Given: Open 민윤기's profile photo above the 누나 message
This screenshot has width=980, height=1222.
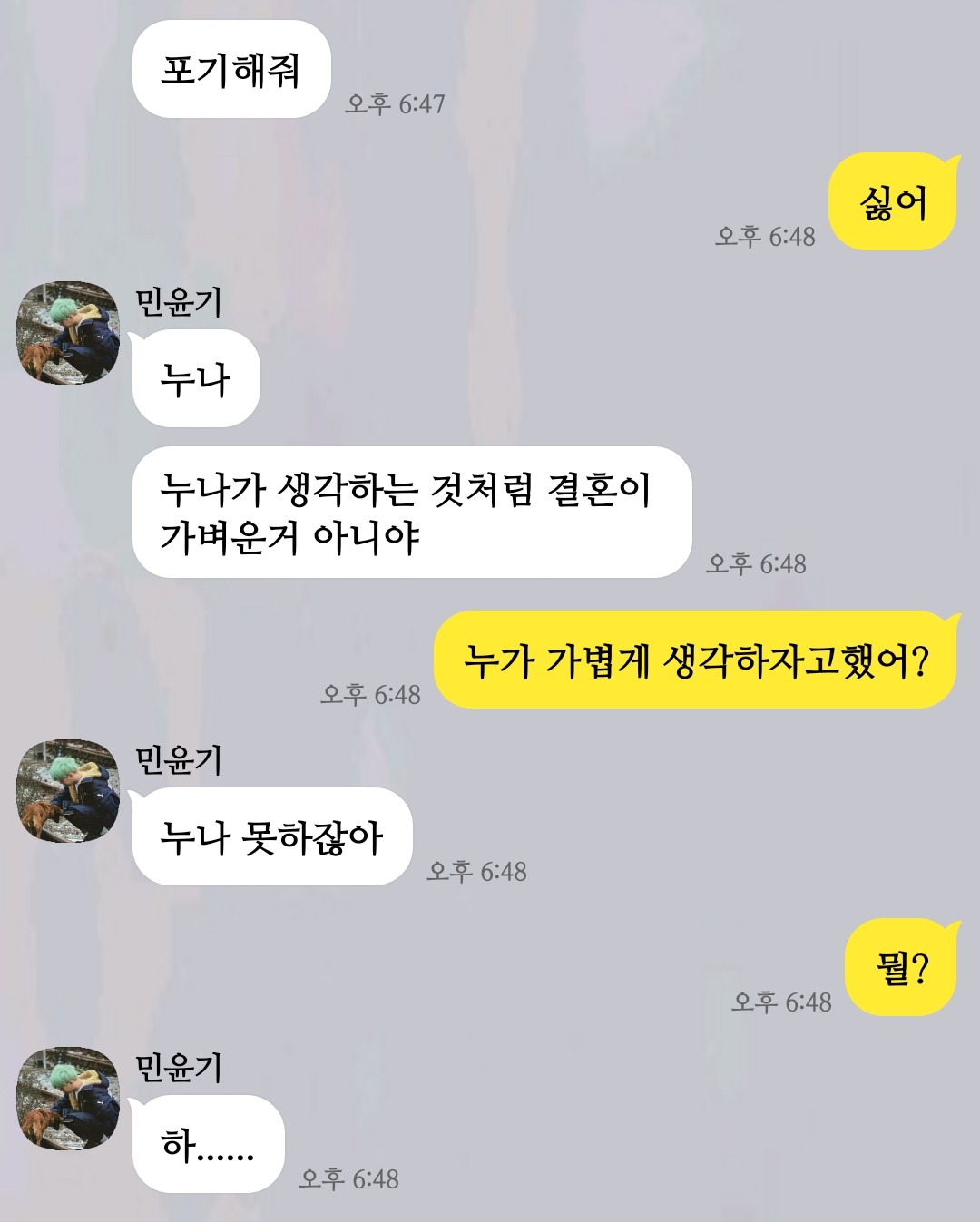Looking at the screenshot, I should (x=69, y=333).
